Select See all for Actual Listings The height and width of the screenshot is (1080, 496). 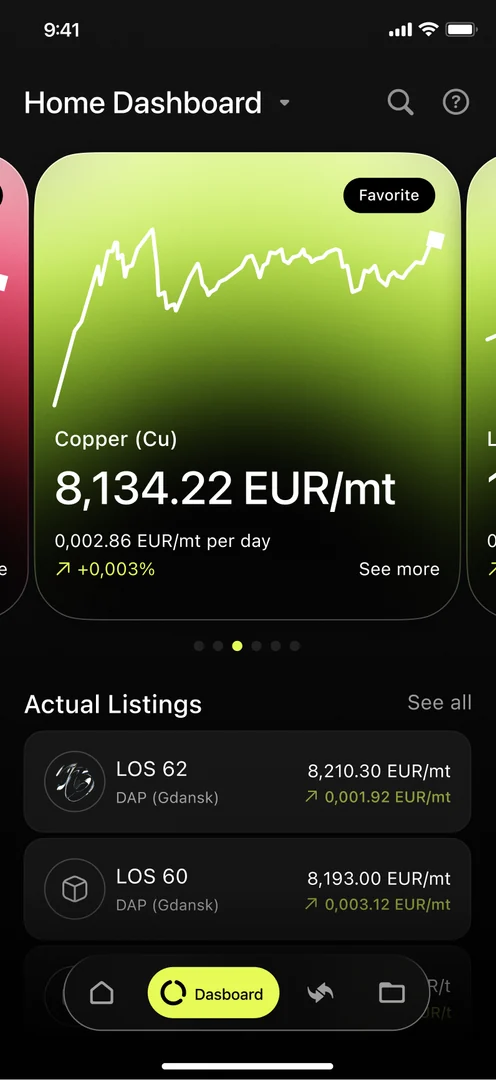pos(440,703)
